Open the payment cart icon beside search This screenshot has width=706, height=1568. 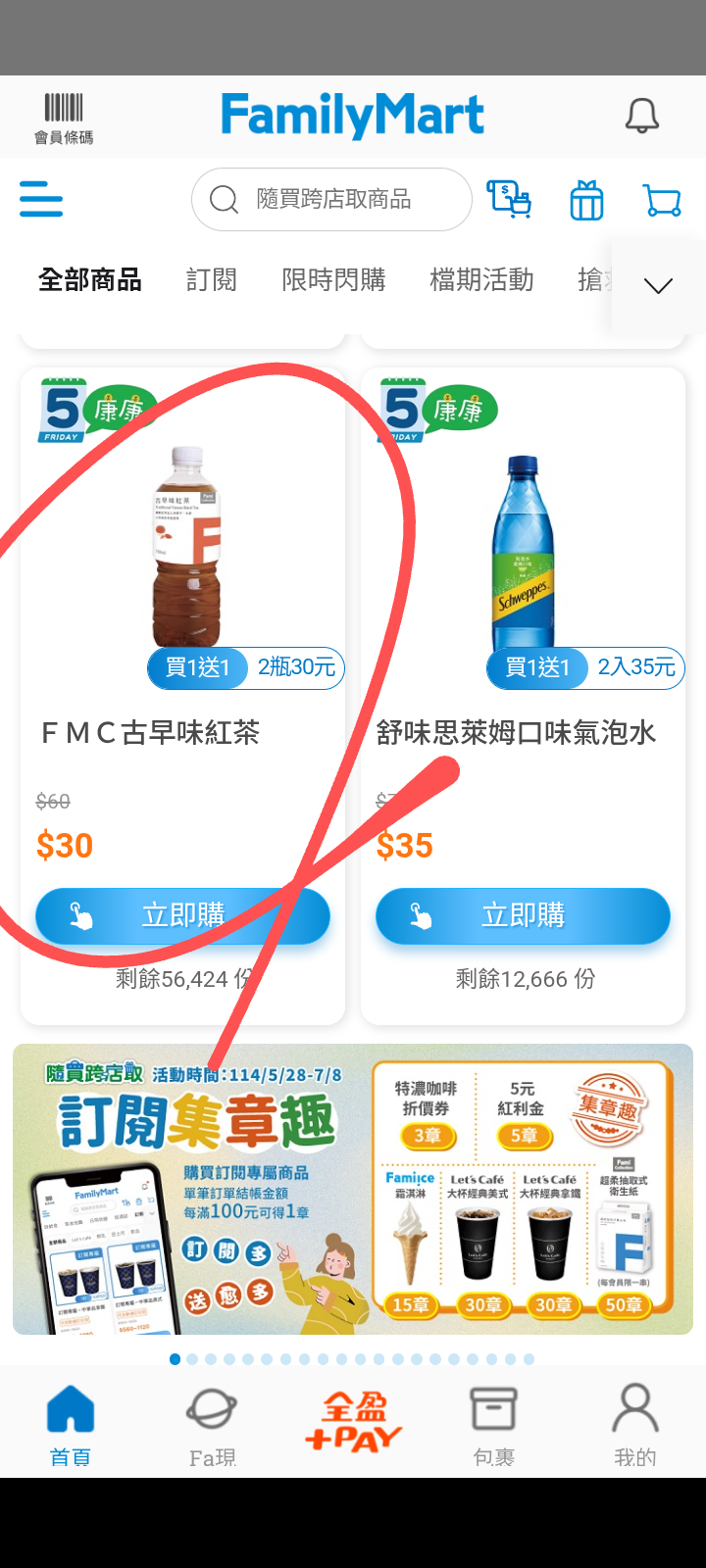tap(510, 200)
